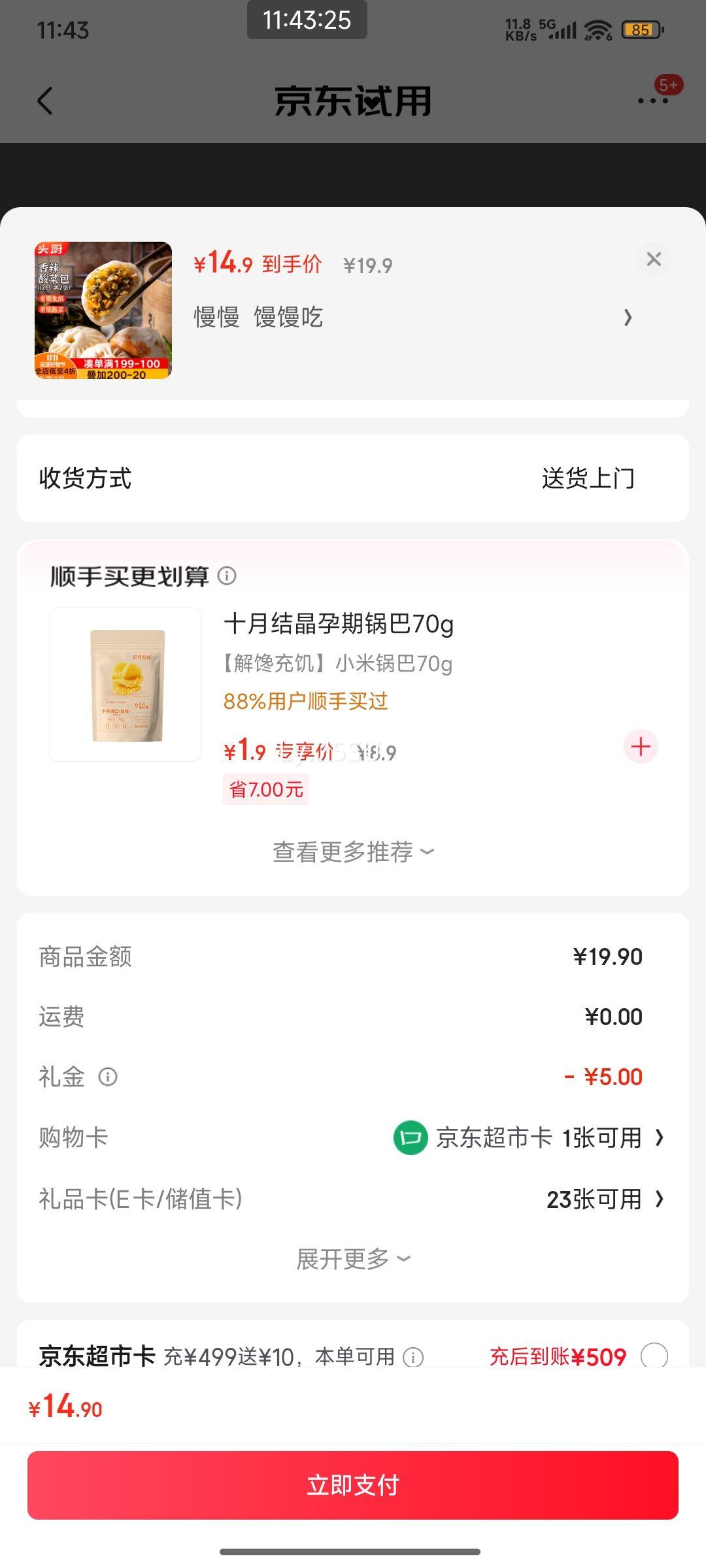
Task: Select 京东超市卡 充¥499送¥10 option
Action: pos(654,1356)
